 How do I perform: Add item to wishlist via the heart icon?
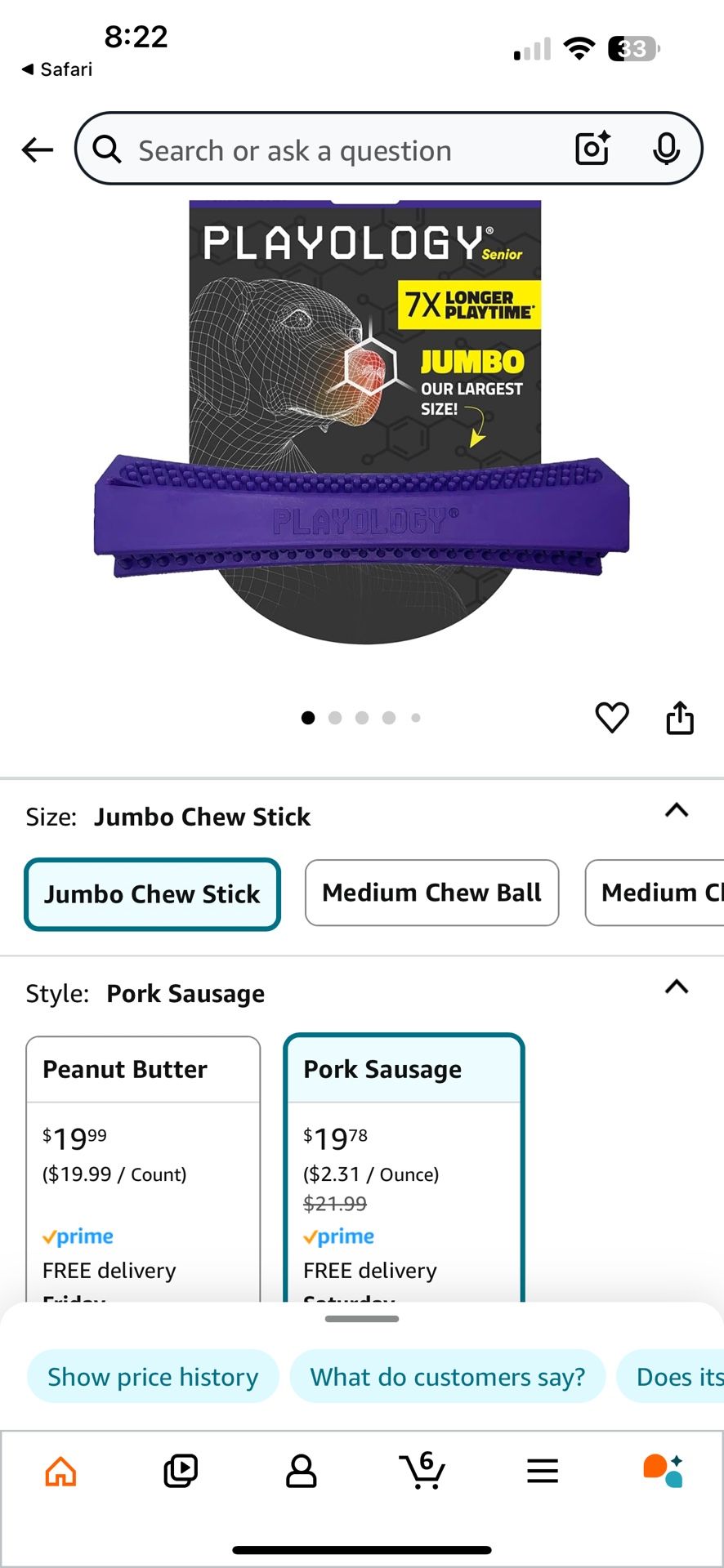(611, 717)
